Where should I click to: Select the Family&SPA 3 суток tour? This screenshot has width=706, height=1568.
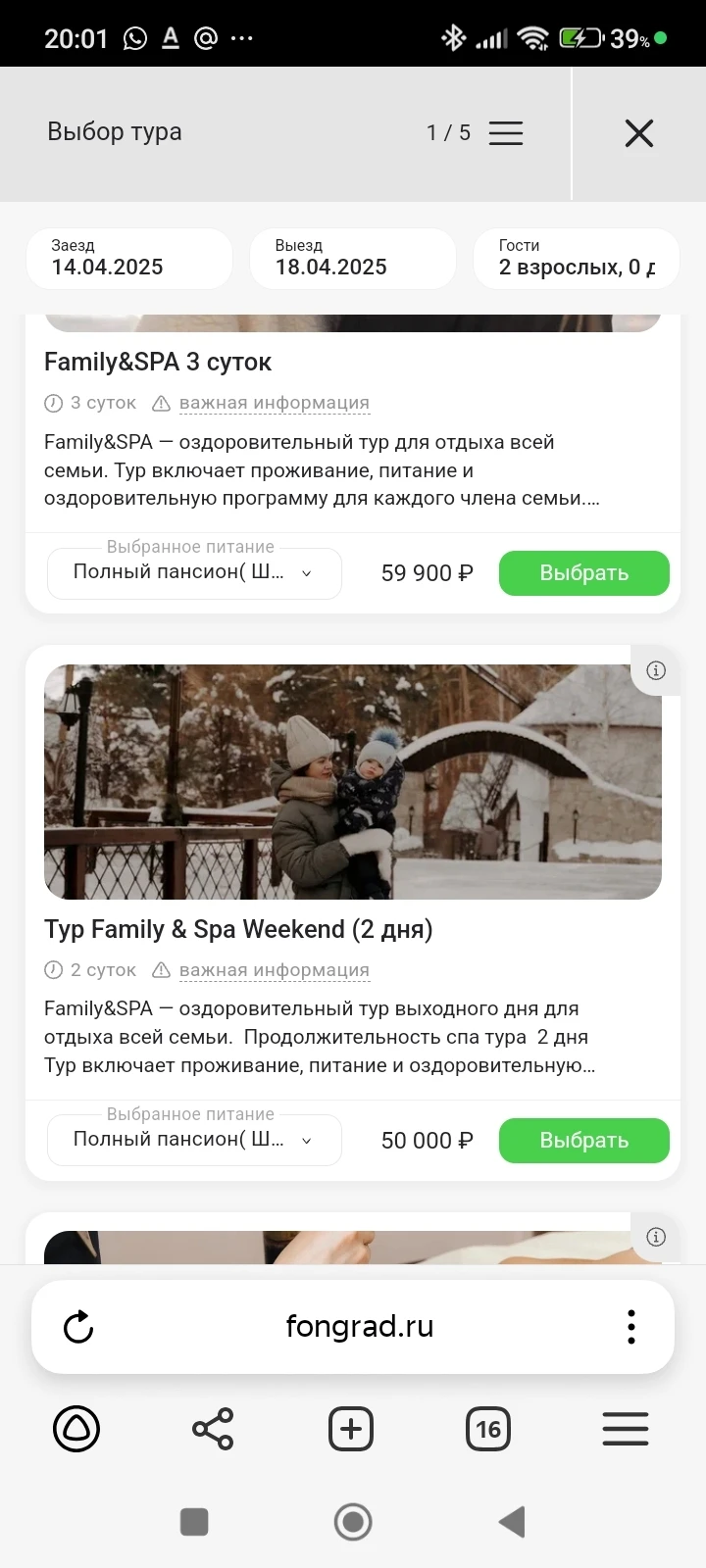pos(583,573)
